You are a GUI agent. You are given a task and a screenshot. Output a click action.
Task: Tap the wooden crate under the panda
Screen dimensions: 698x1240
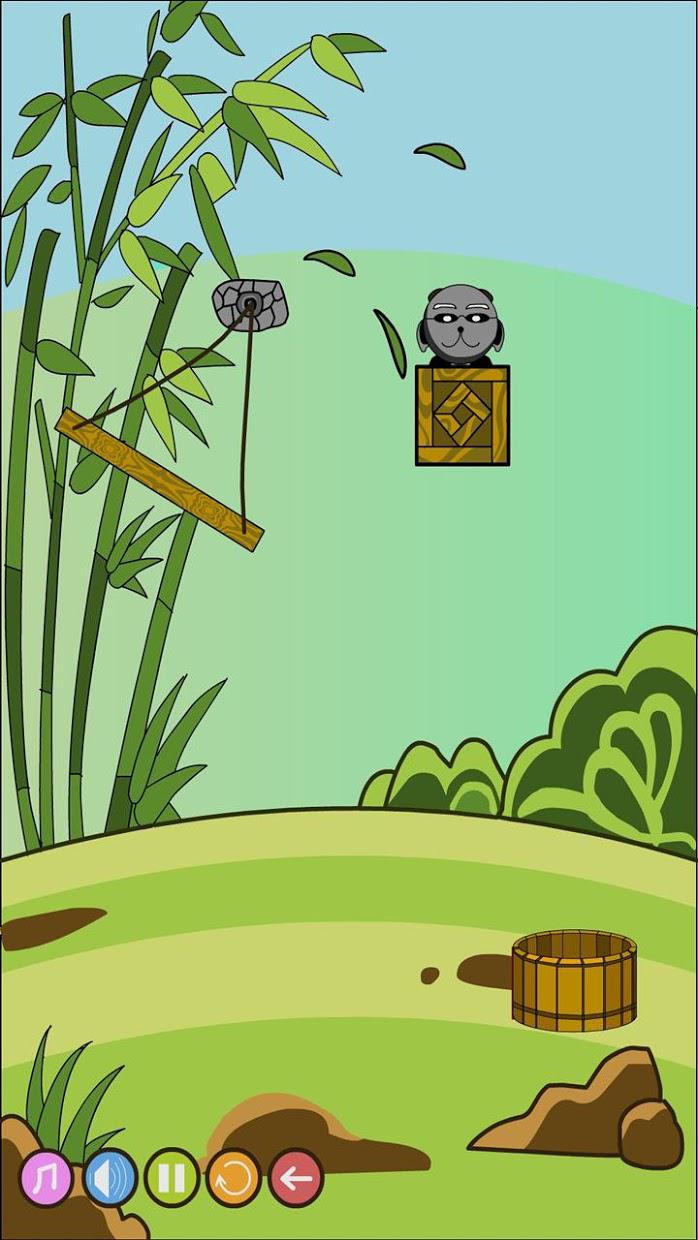[462, 415]
